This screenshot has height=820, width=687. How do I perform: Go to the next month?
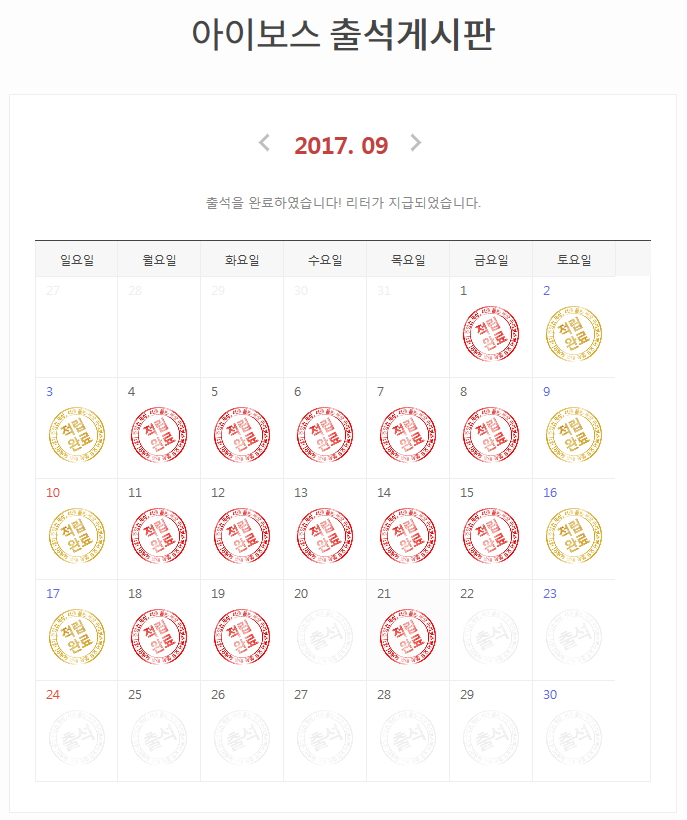pos(416,143)
